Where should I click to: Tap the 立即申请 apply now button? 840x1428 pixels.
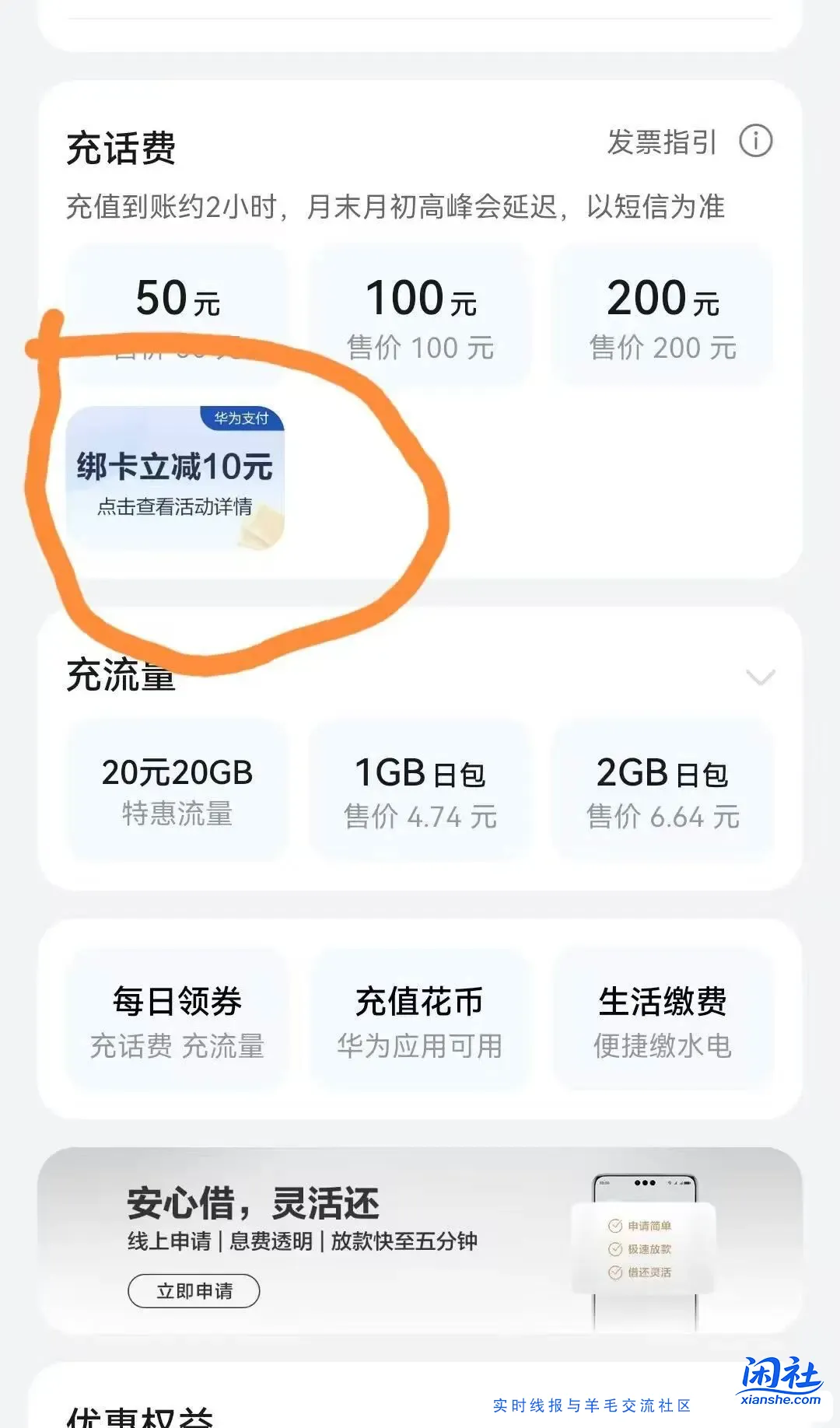tap(194, 1290)
